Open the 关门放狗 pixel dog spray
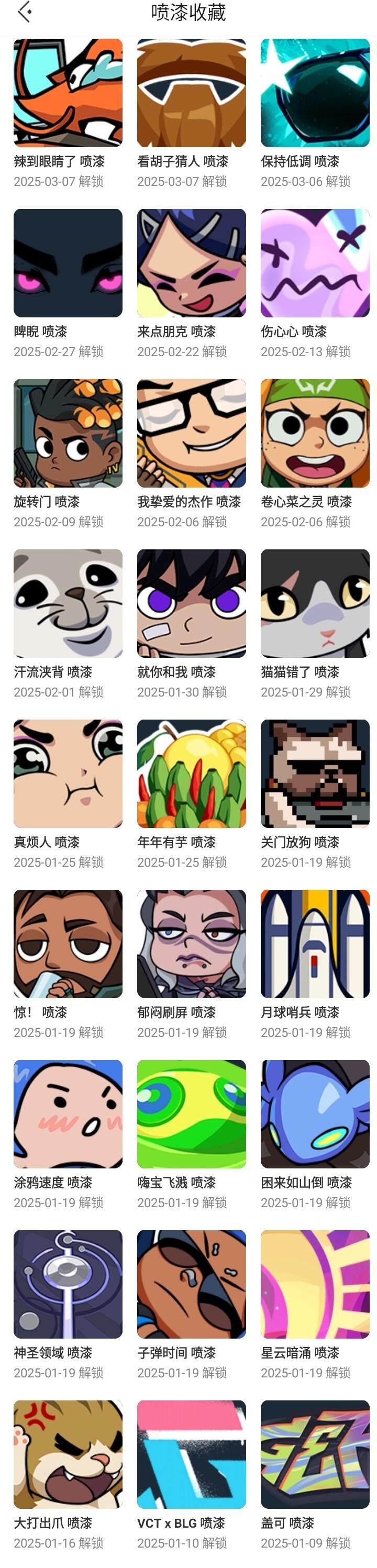 point(315,774)
